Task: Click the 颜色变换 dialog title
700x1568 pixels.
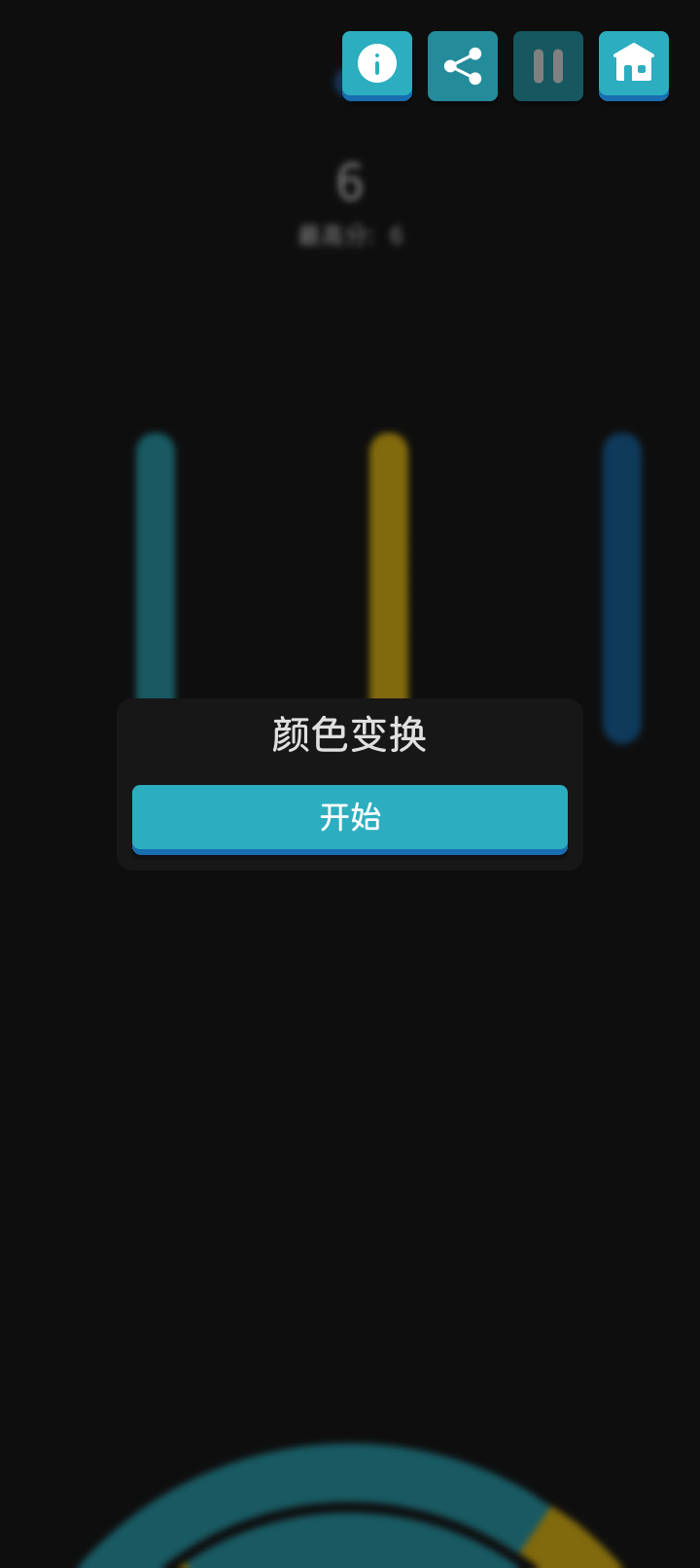Action: point(349,734)
